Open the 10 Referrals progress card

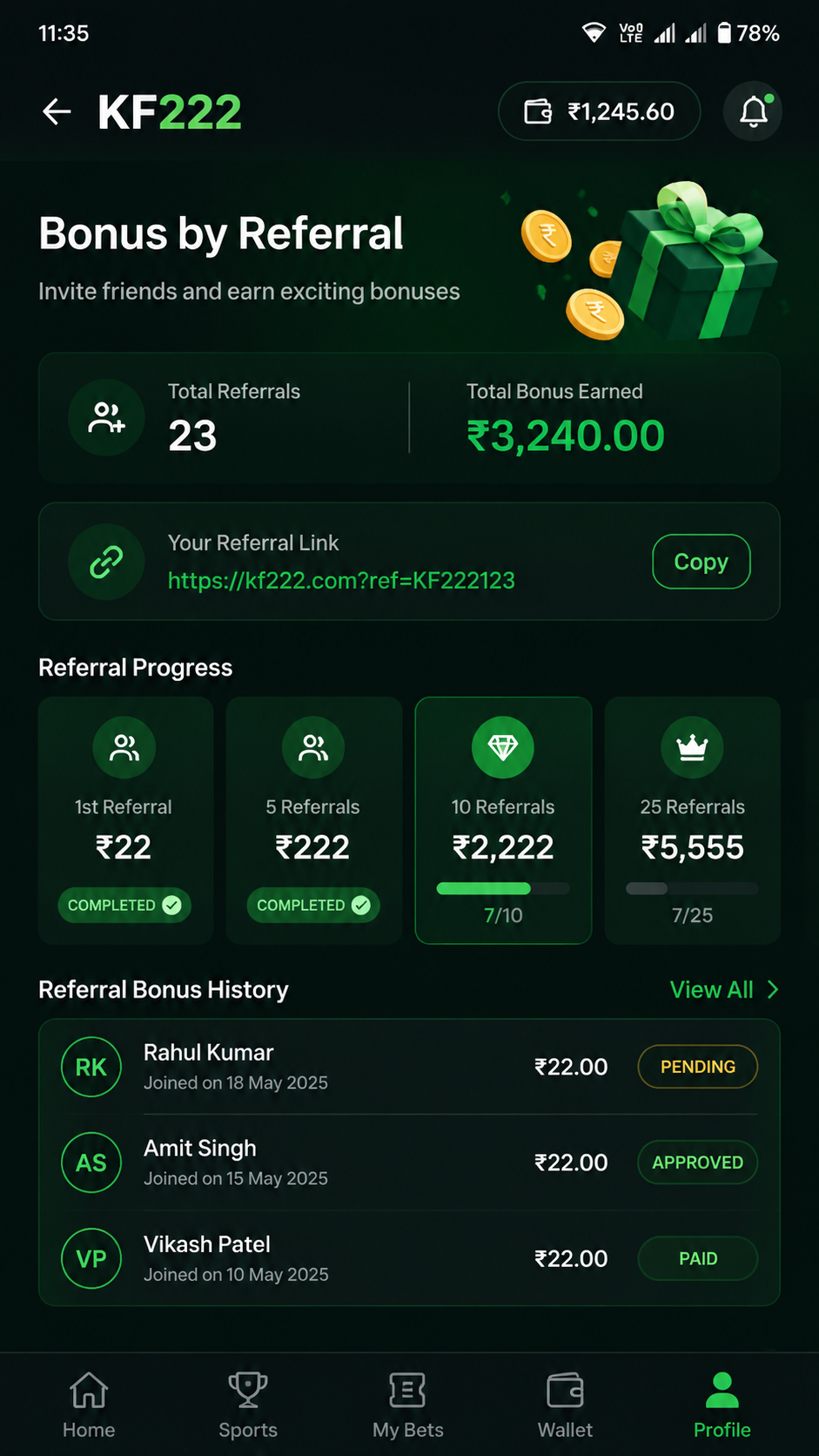click(x=503, y=820)
